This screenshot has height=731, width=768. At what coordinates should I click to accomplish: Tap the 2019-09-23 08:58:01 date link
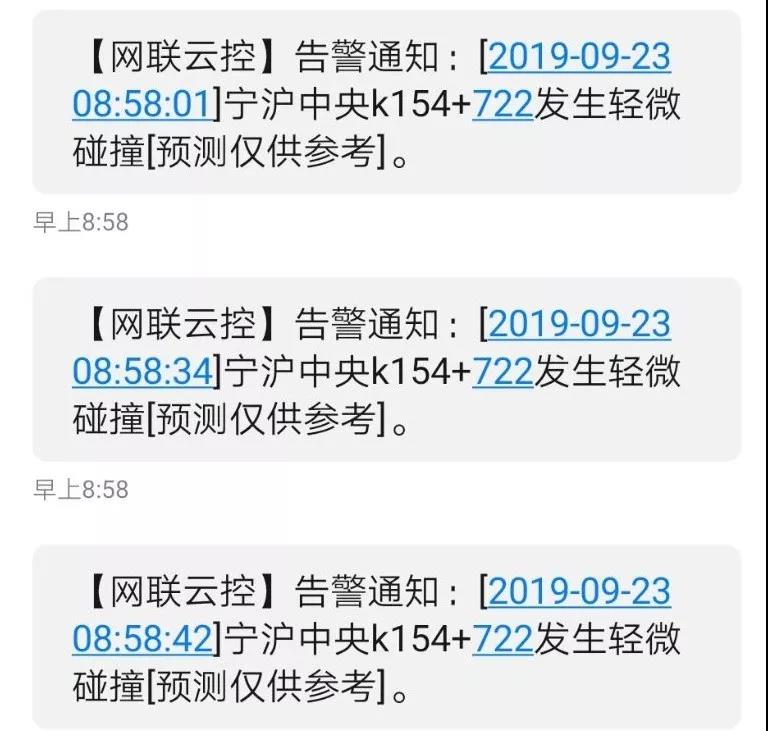[578, 57]
